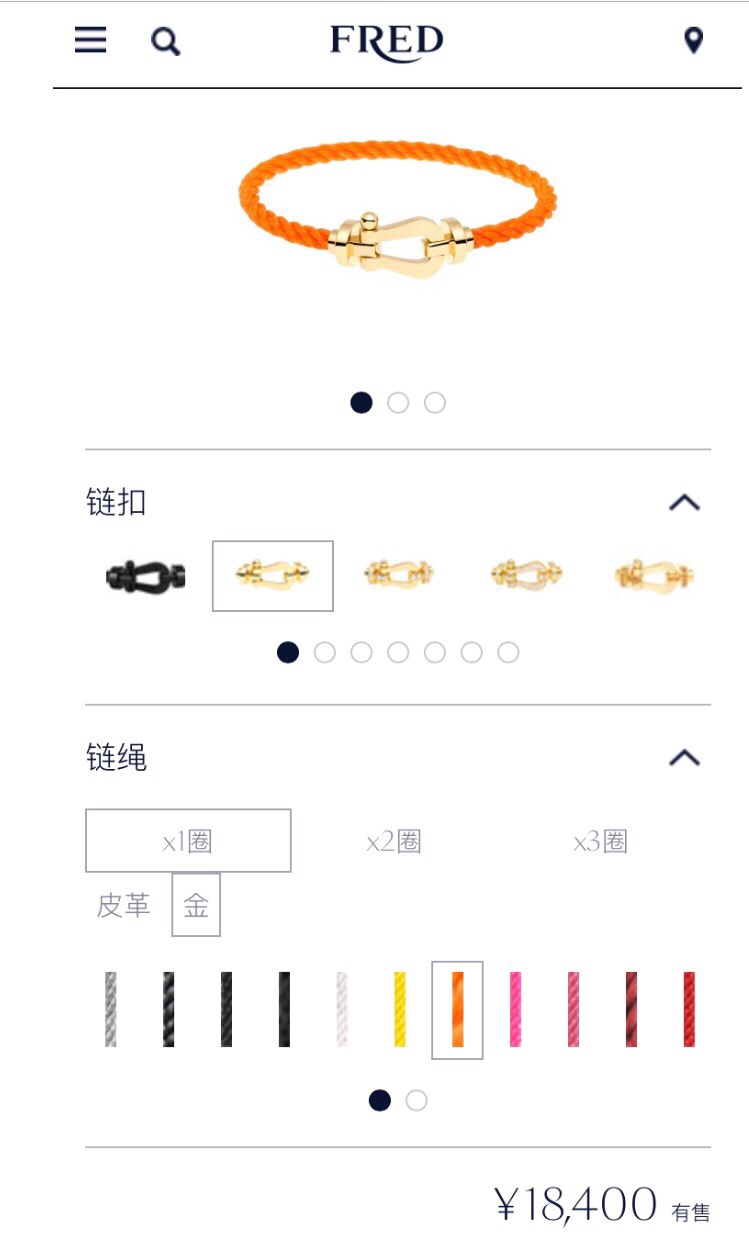This screenshot has height=1251, width=749.
Task: Select the x1圈 rope option
Action: pyautogui.click(x=188, y=841)
